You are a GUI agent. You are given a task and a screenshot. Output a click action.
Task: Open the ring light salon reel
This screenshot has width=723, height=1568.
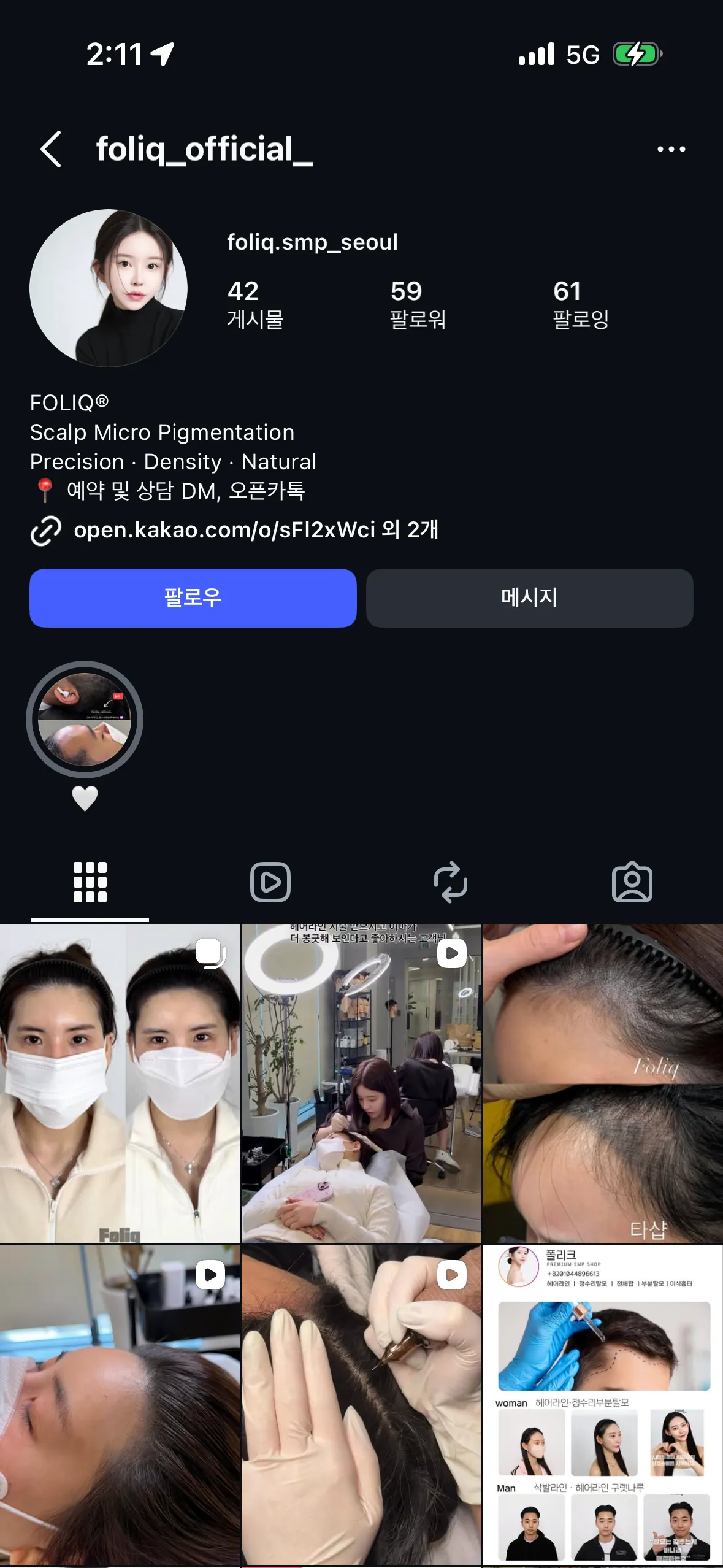361,1083
